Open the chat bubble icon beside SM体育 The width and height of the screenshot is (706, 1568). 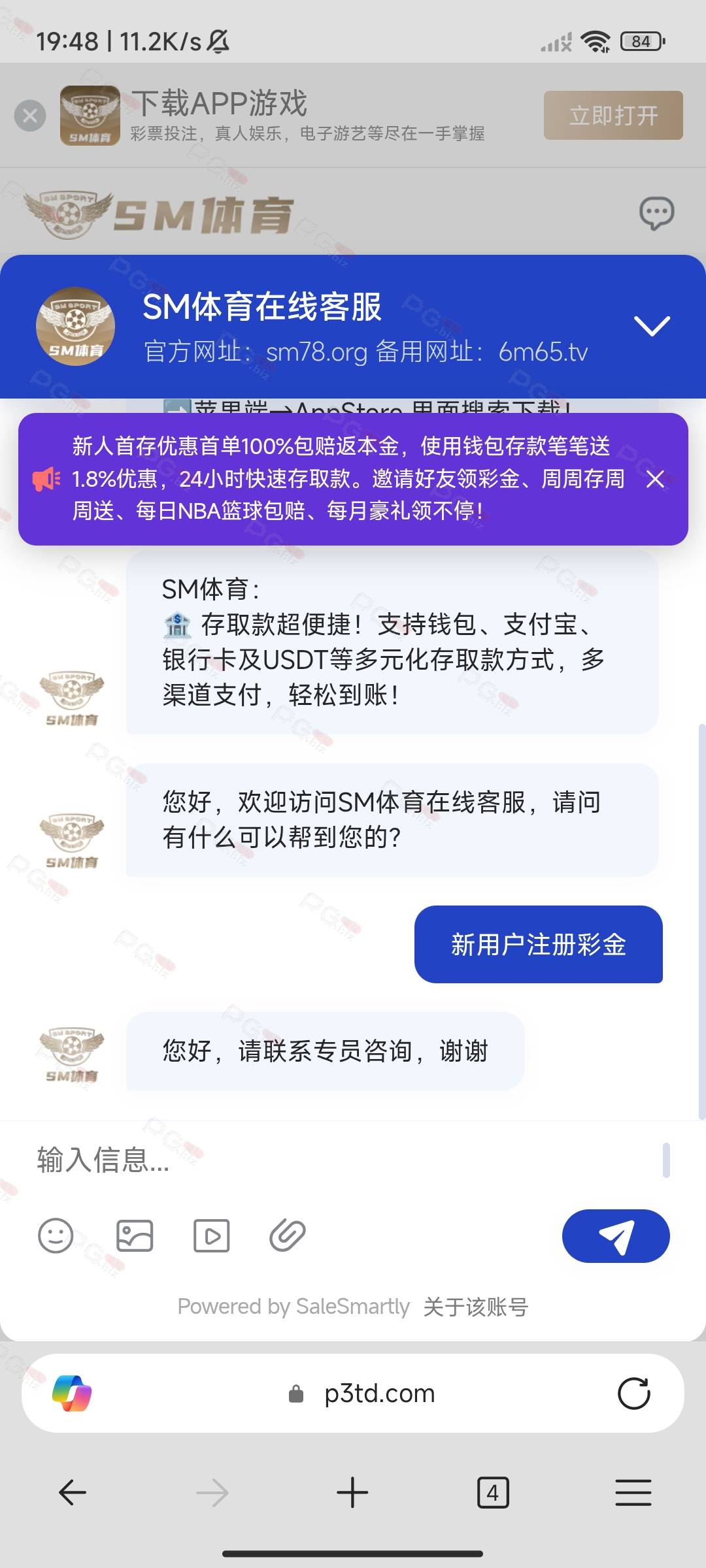pyautogui.click(x=656, y=213)
